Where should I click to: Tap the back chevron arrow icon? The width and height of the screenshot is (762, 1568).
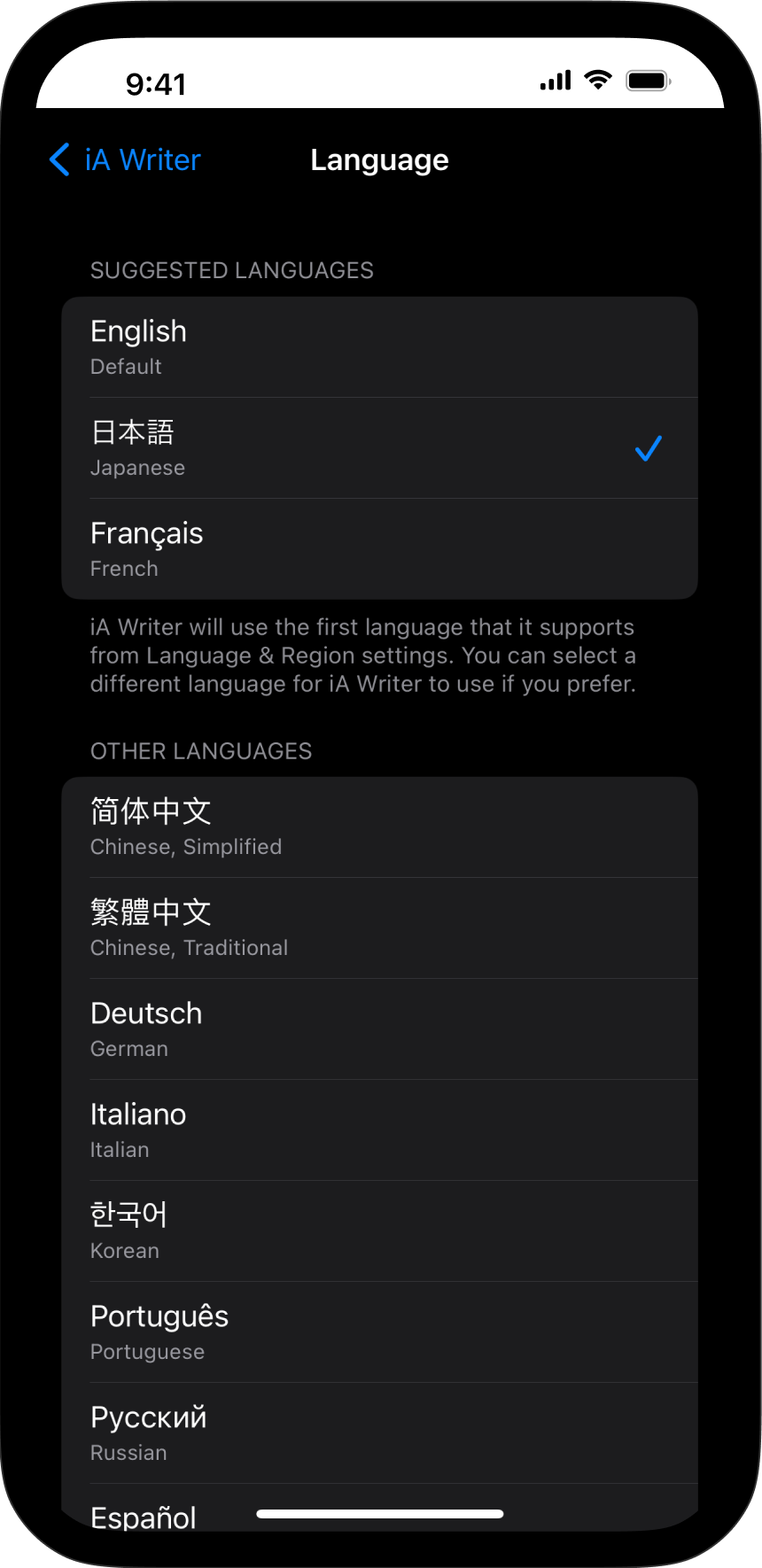click(58, 160)
